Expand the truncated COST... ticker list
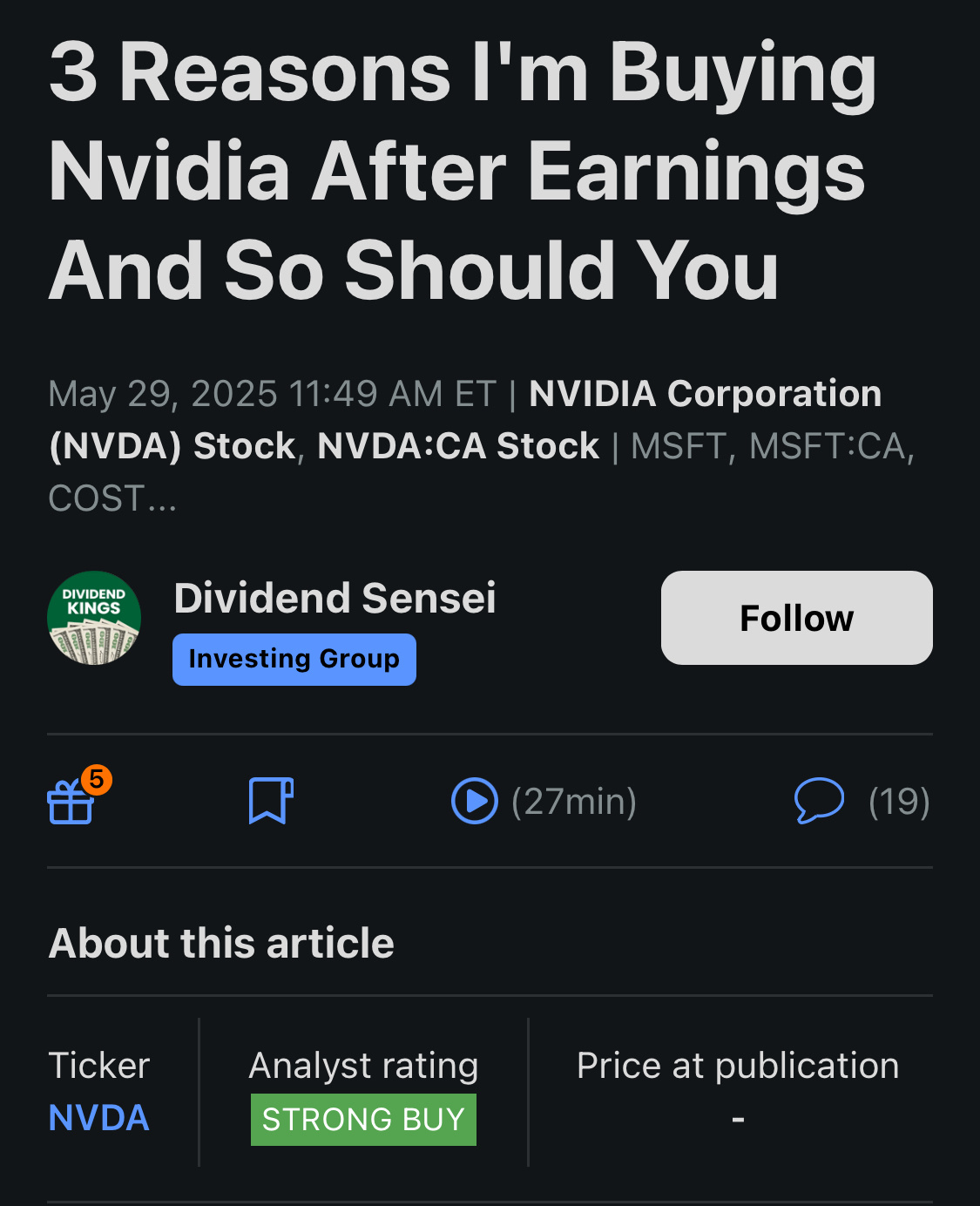 coord(110,498)
